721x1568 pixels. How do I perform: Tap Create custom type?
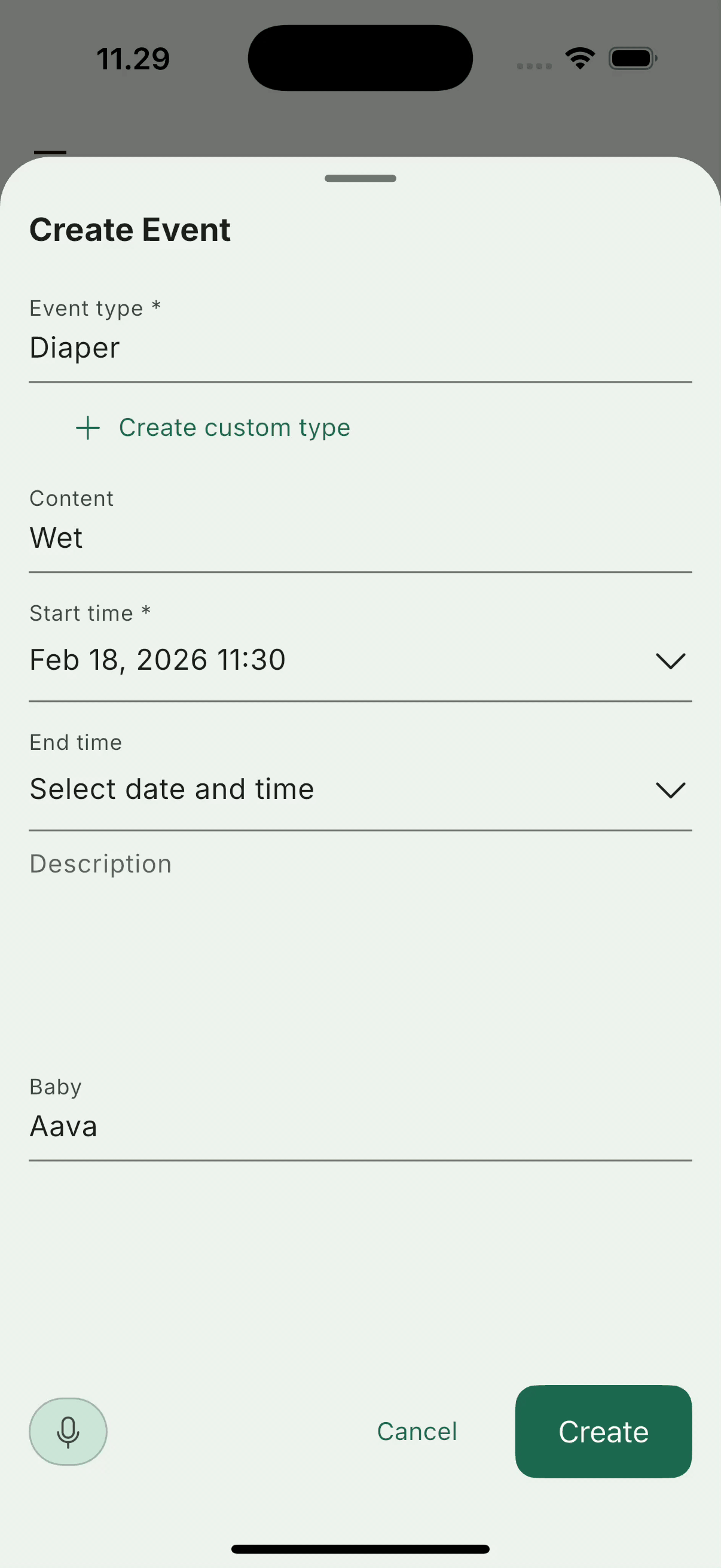coord(234,428)
